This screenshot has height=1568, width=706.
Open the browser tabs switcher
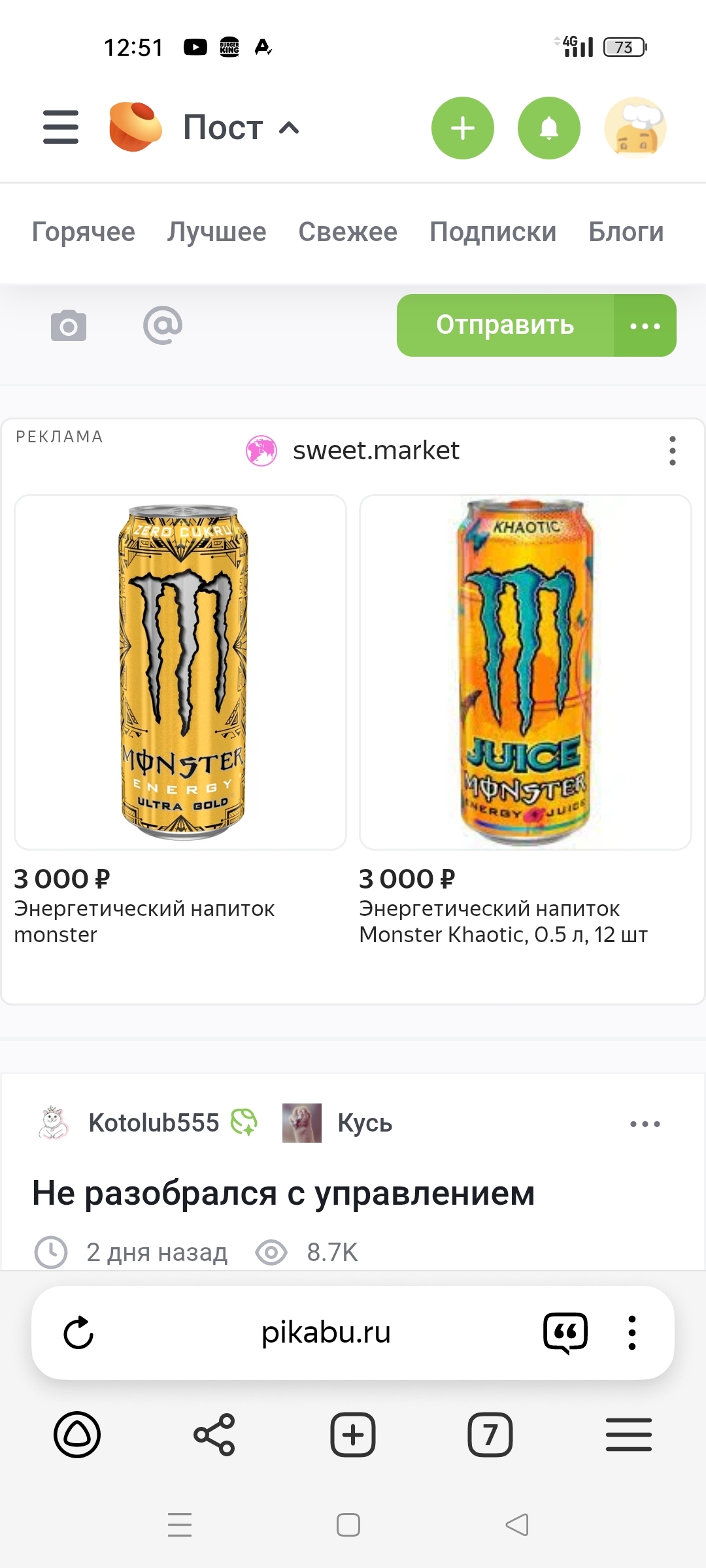click(490, 1435)
